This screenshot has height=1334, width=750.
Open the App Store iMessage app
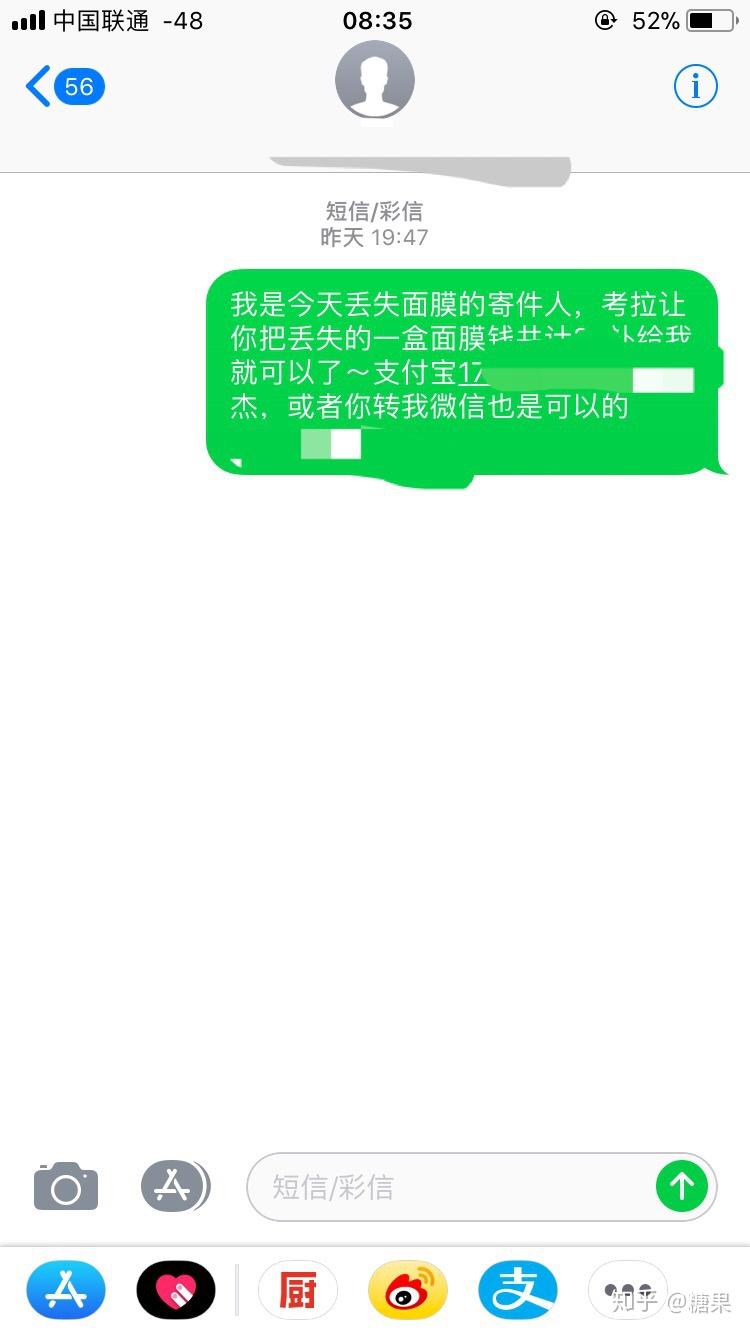tap(66, 1291)
